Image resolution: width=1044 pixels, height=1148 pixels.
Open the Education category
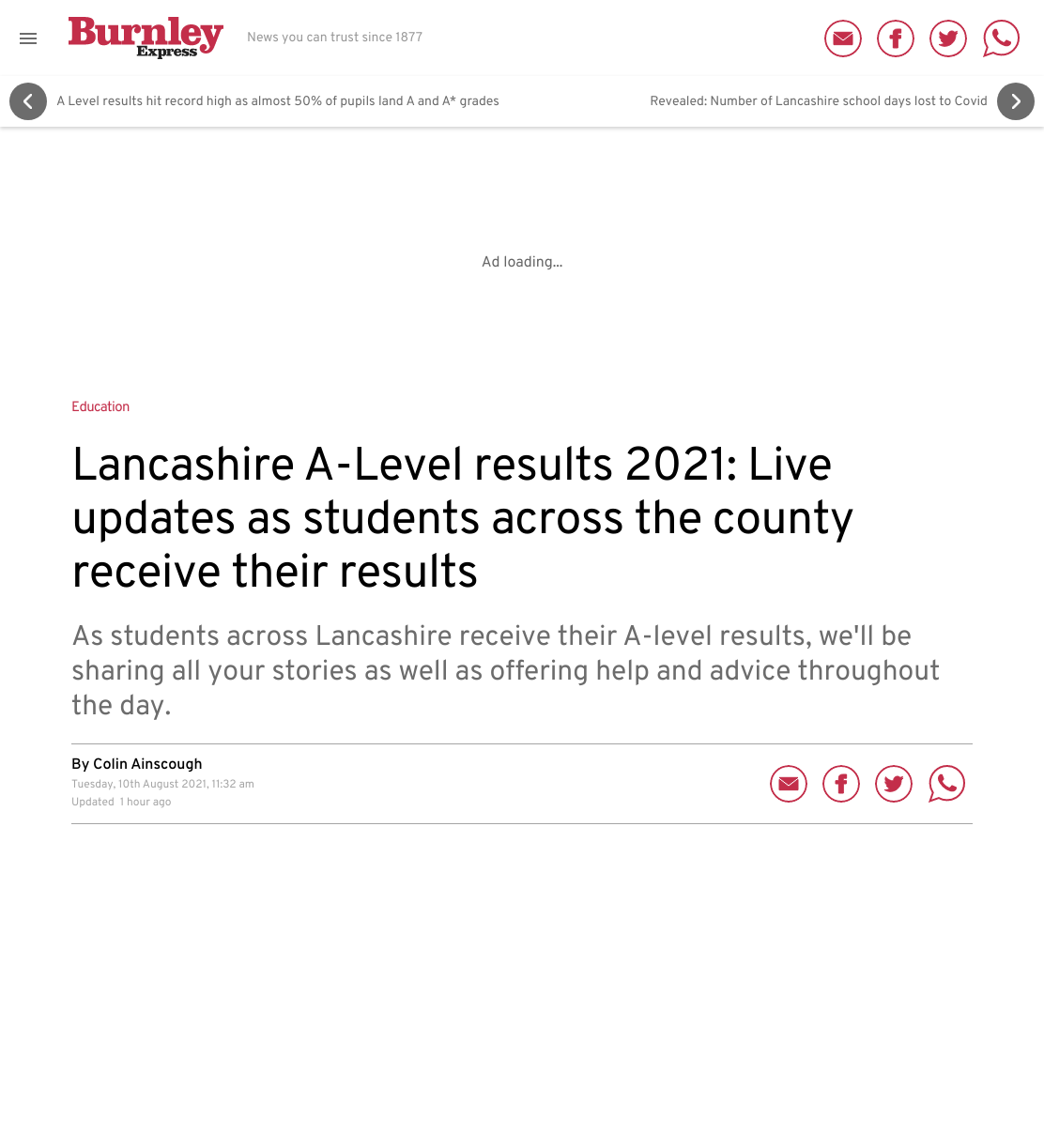[100, 406]
